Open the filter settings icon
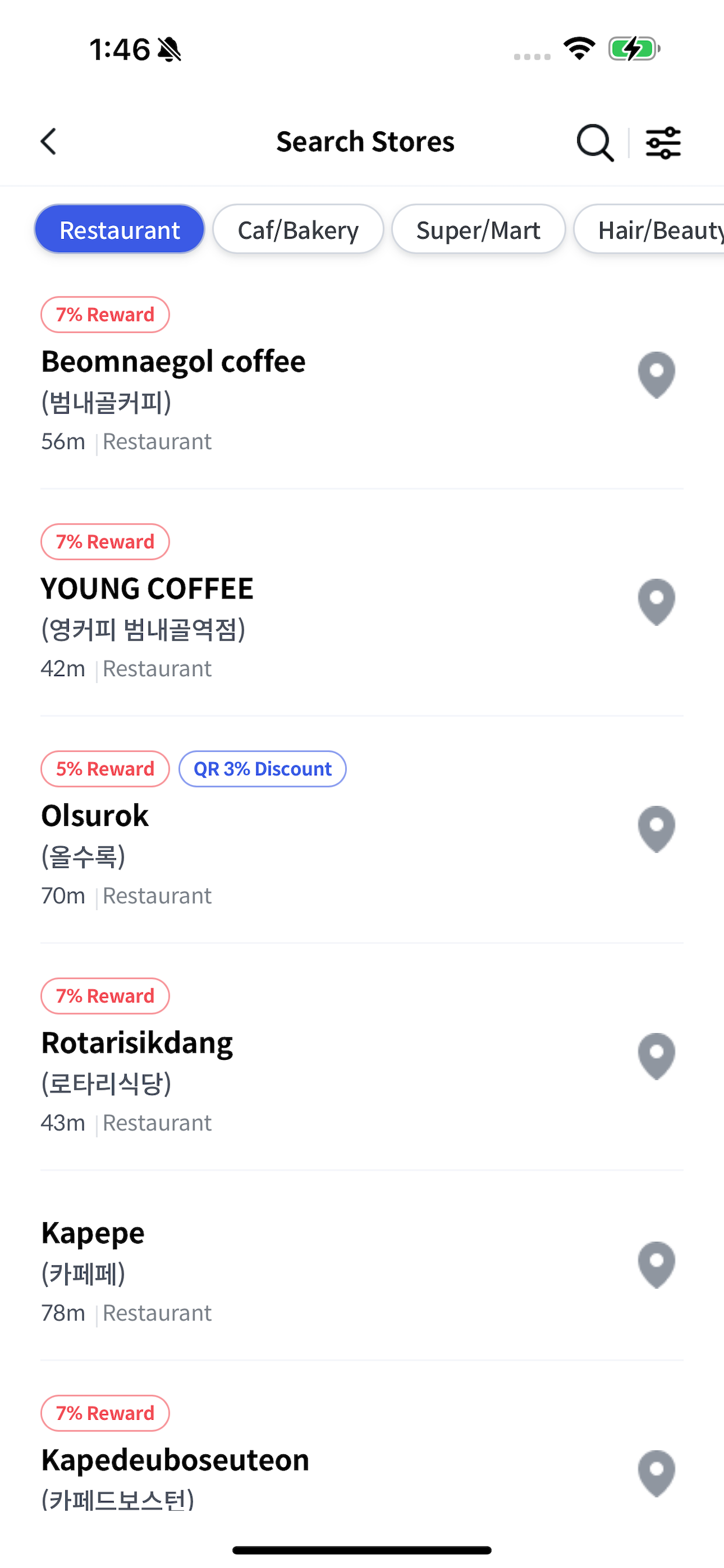 click(663, 142)
